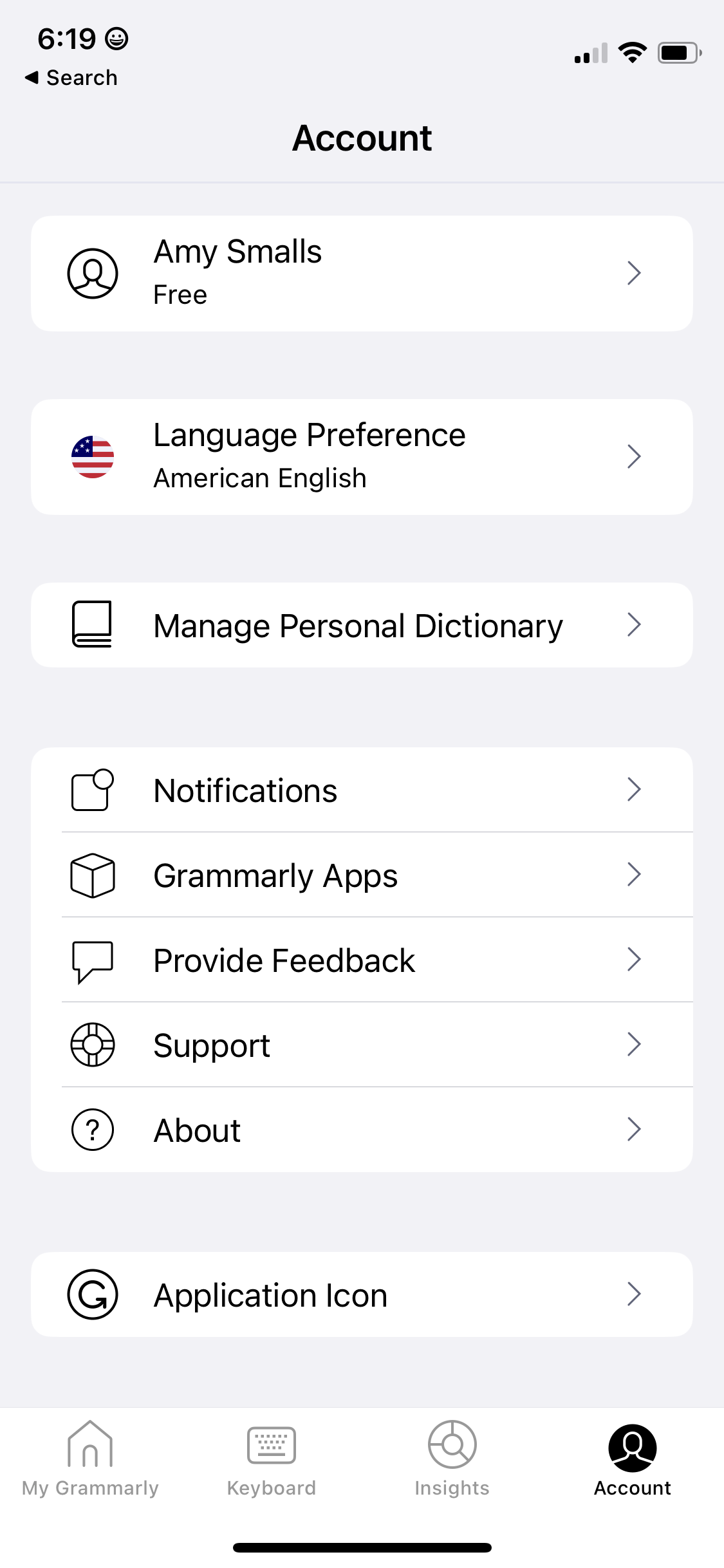This screenshot has width=724, height=1568.
Task: Tap the personal dictionary book icon
Action: (x=92, y=624)
